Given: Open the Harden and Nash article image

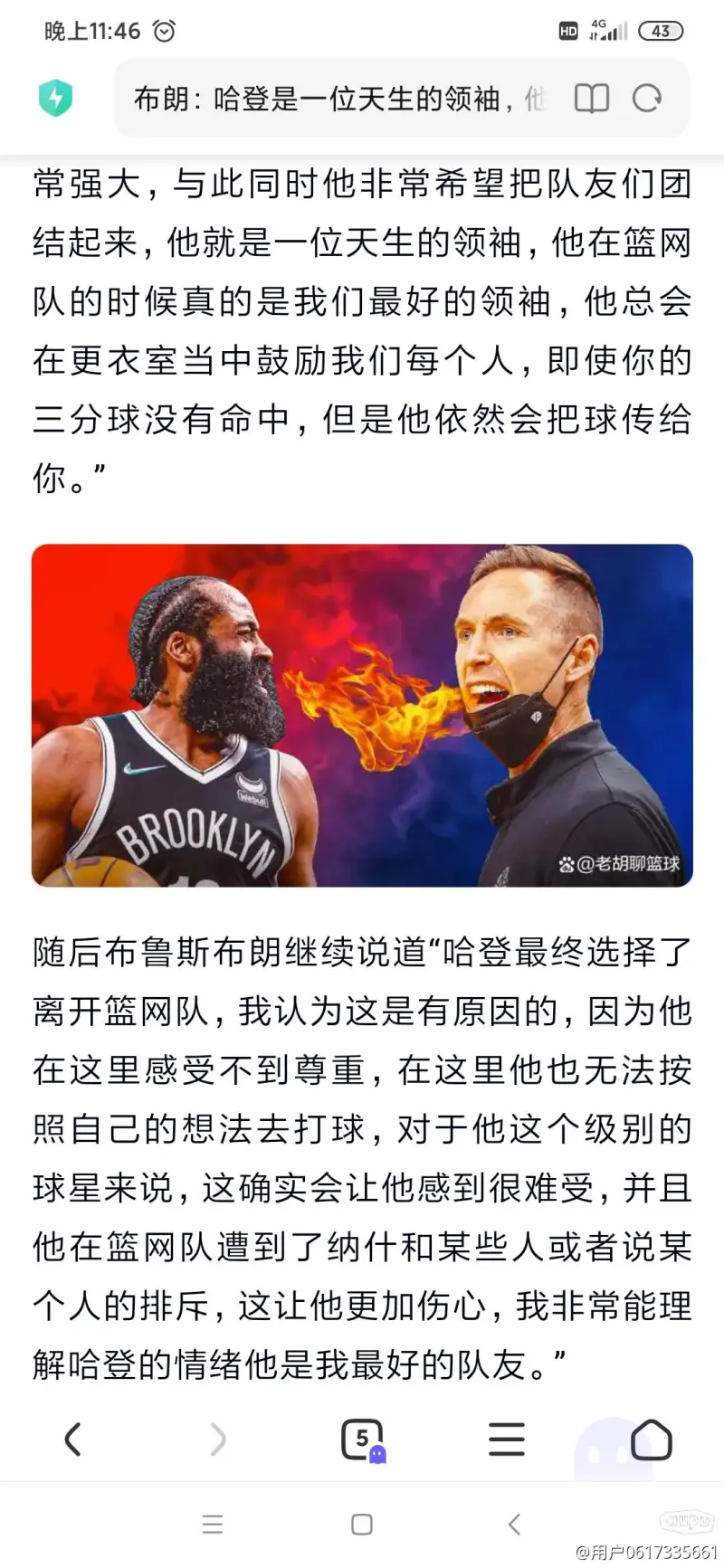Looking at the screenshot, I should pos(362,715).
